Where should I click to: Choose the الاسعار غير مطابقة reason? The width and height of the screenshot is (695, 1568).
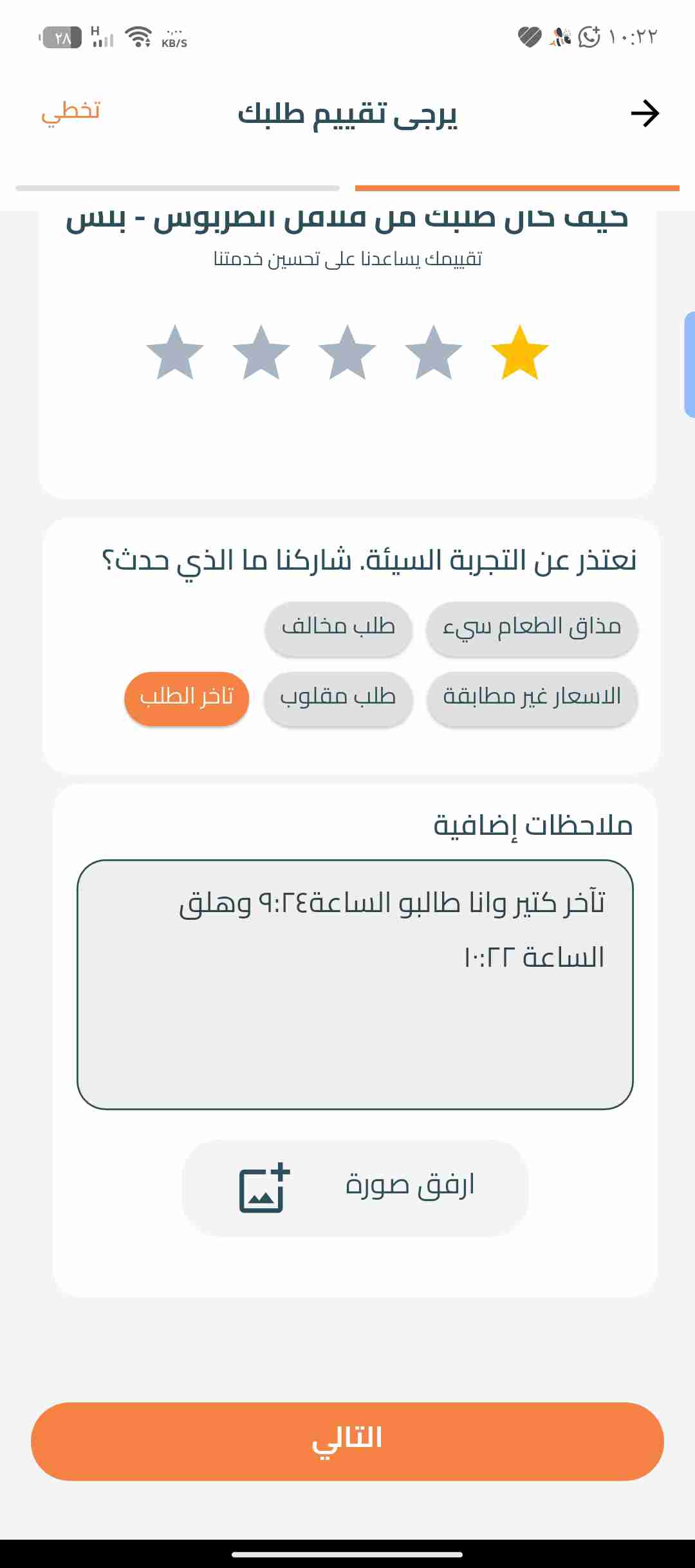tap(532, 698)
